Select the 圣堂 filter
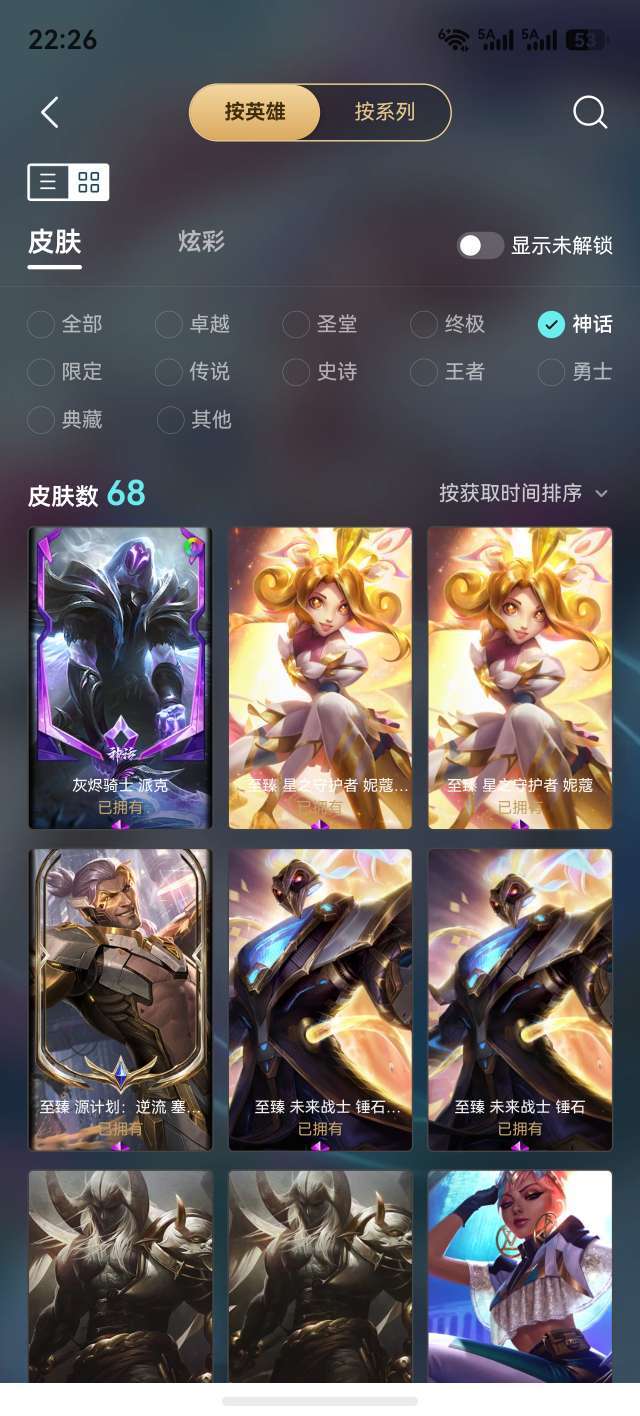Screen dimensions: 640x1416 [320, 324]
